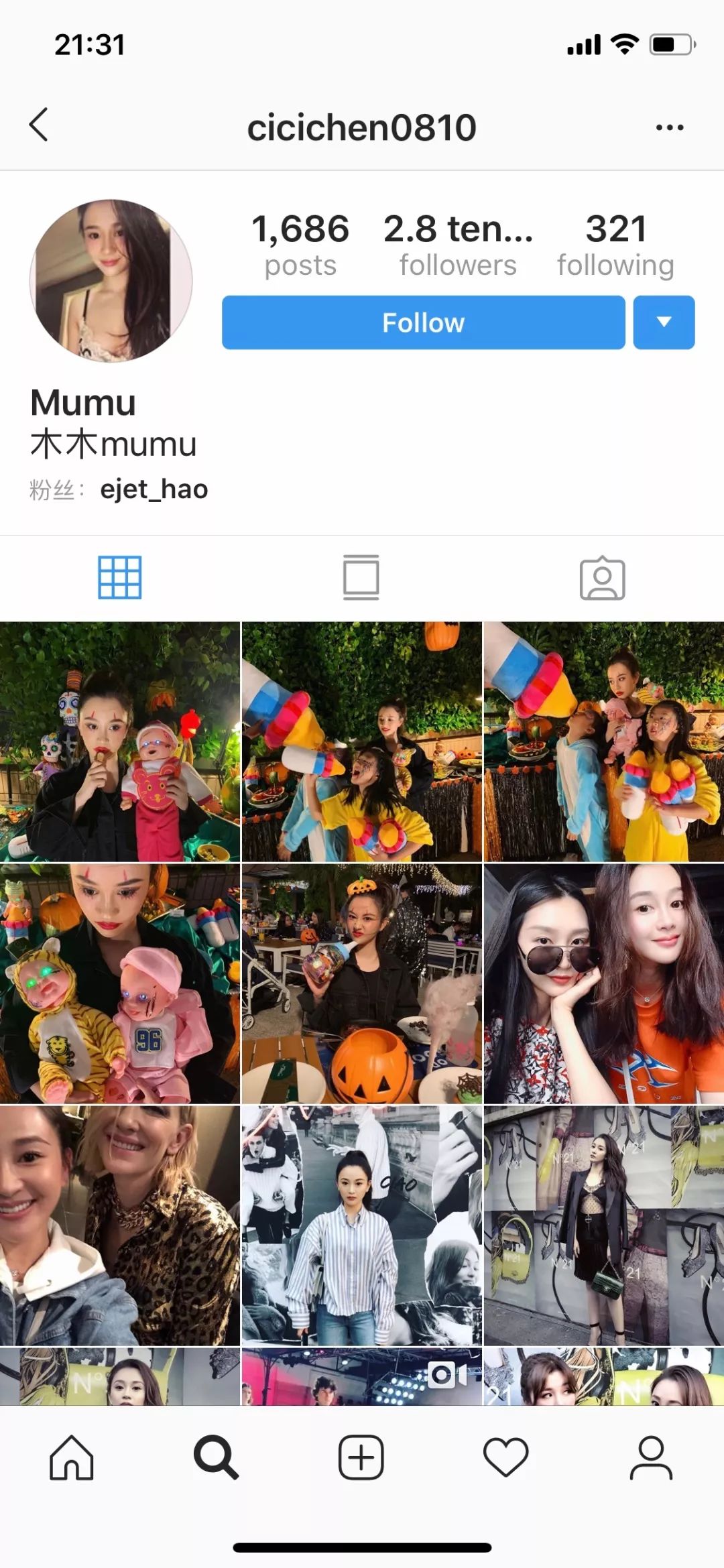Image resolution: width=724 pixels, height=1568 pixels.
Task: View the followers list
Action: pos(458,245)
